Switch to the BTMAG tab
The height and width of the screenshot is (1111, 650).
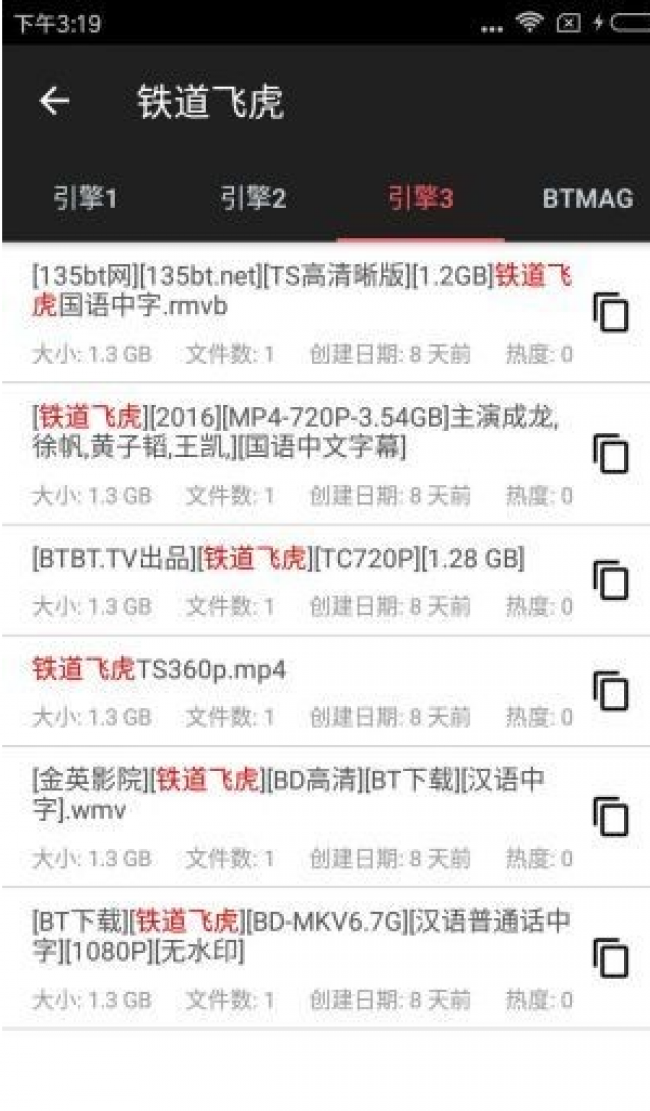587,198
